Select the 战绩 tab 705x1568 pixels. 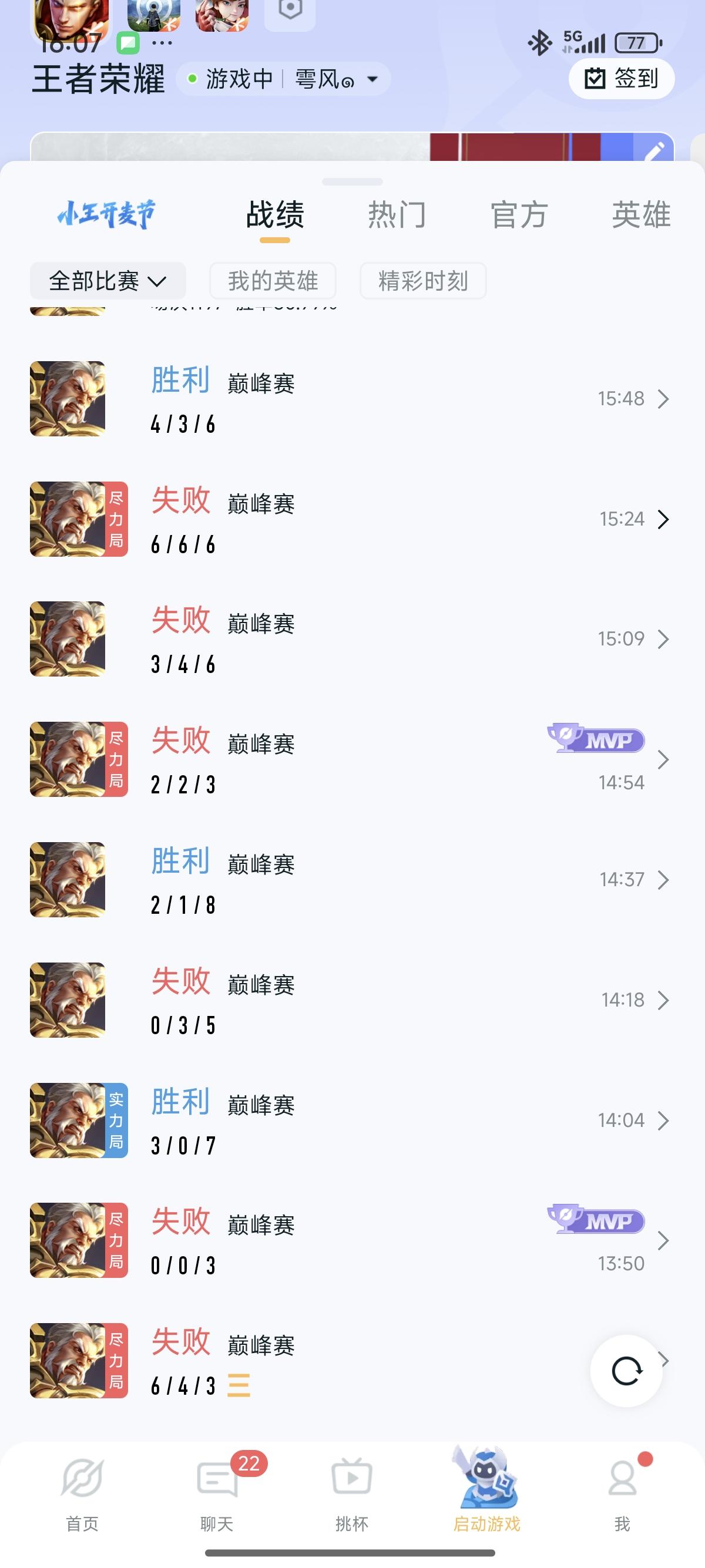pyautogui.click(x=274, y=215)
